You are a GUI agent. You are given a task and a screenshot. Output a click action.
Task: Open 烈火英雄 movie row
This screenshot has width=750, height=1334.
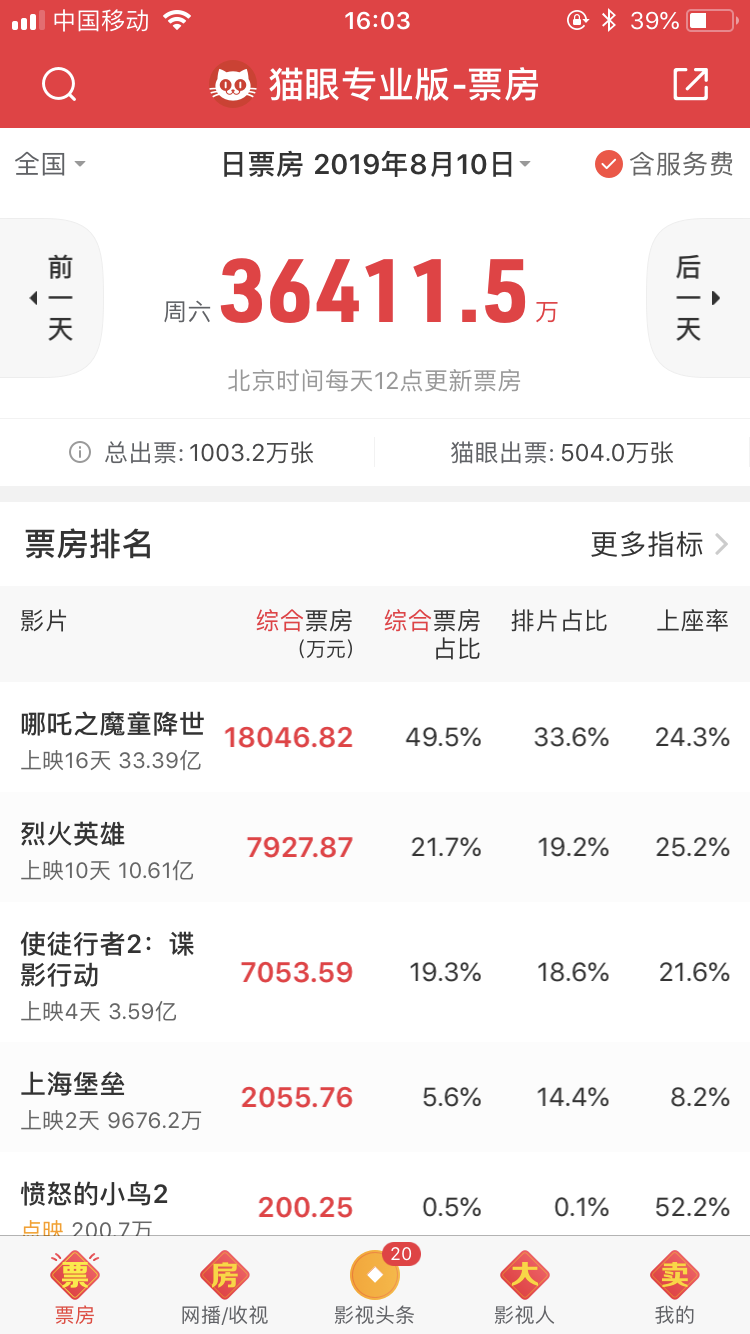pyautogui.click(x=375, y=847)
